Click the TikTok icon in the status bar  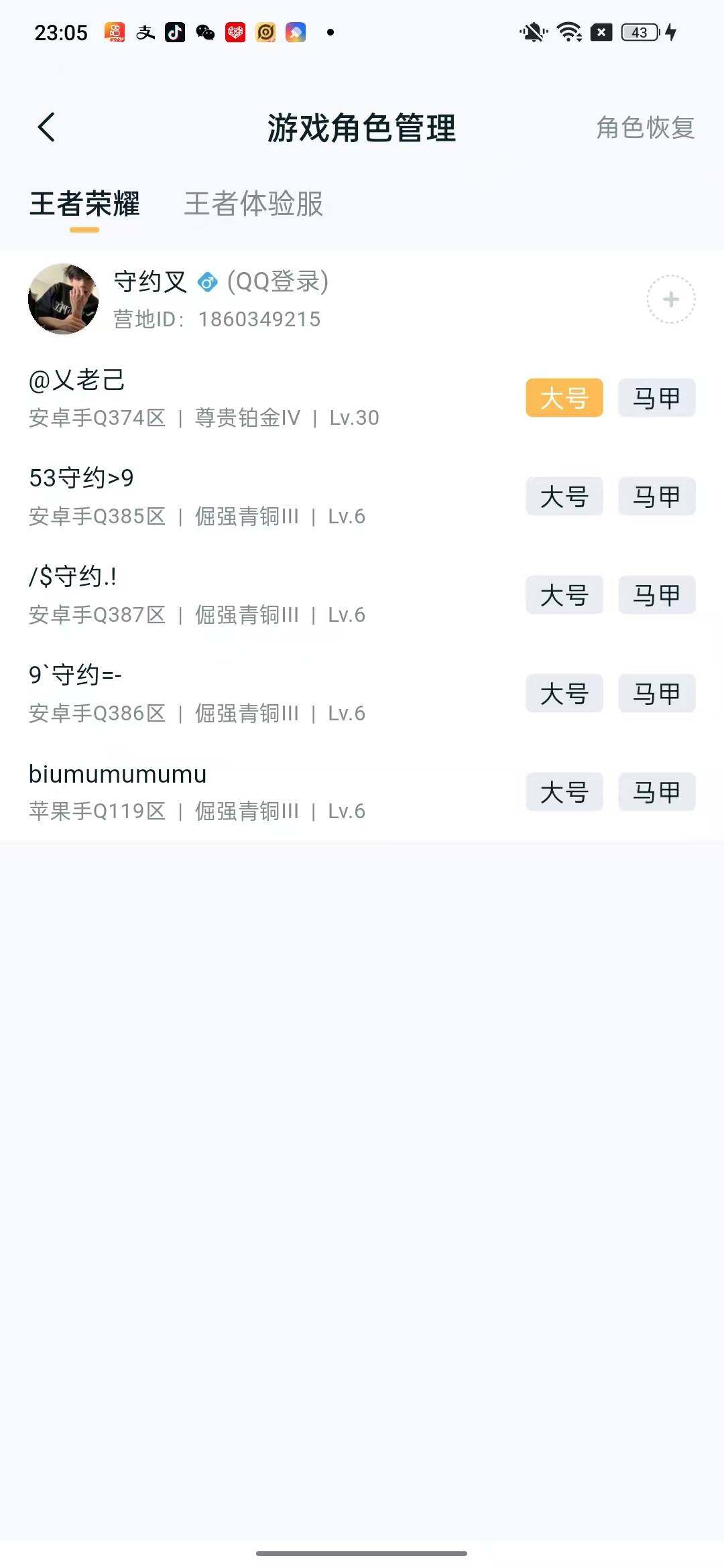pos(174,32)
